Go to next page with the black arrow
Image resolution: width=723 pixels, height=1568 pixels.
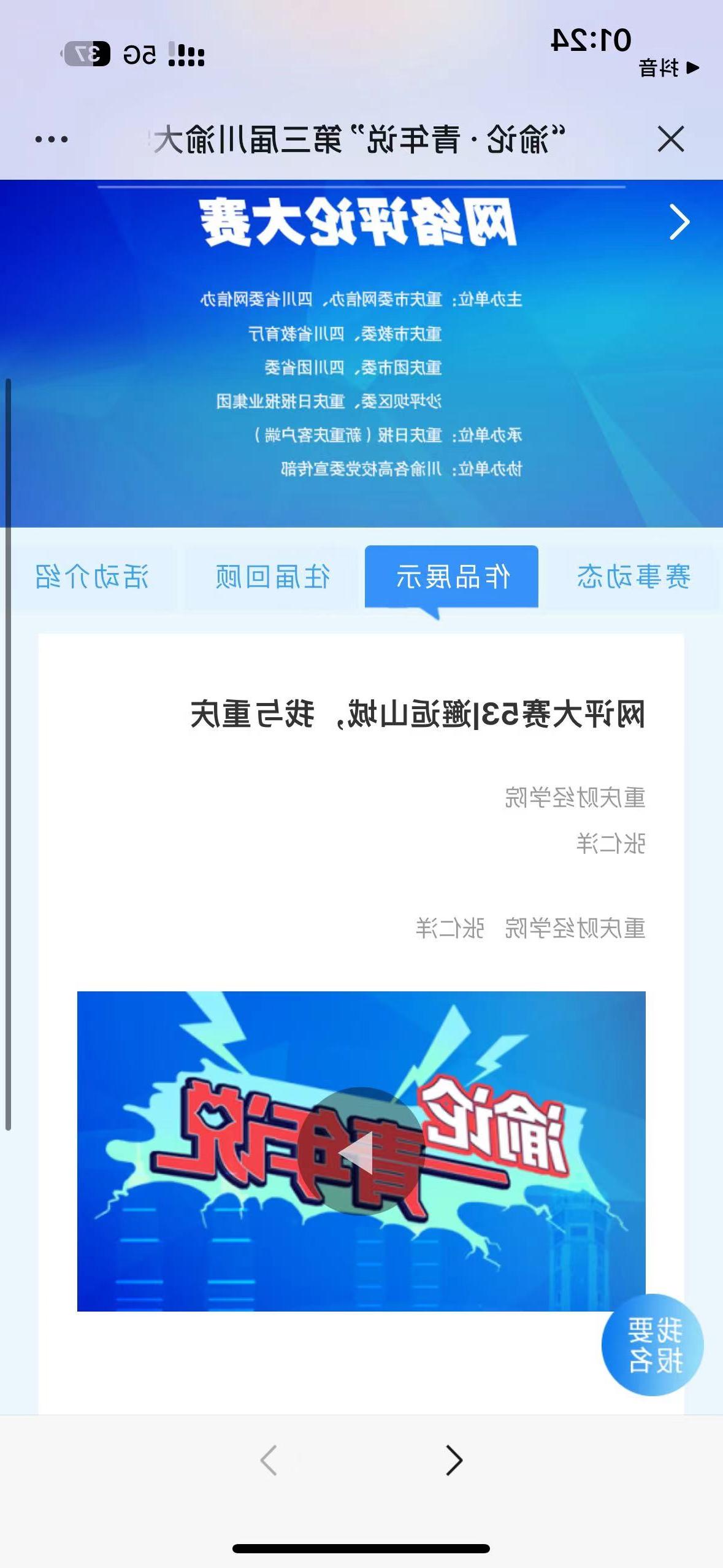click(x=454, y=1460)
